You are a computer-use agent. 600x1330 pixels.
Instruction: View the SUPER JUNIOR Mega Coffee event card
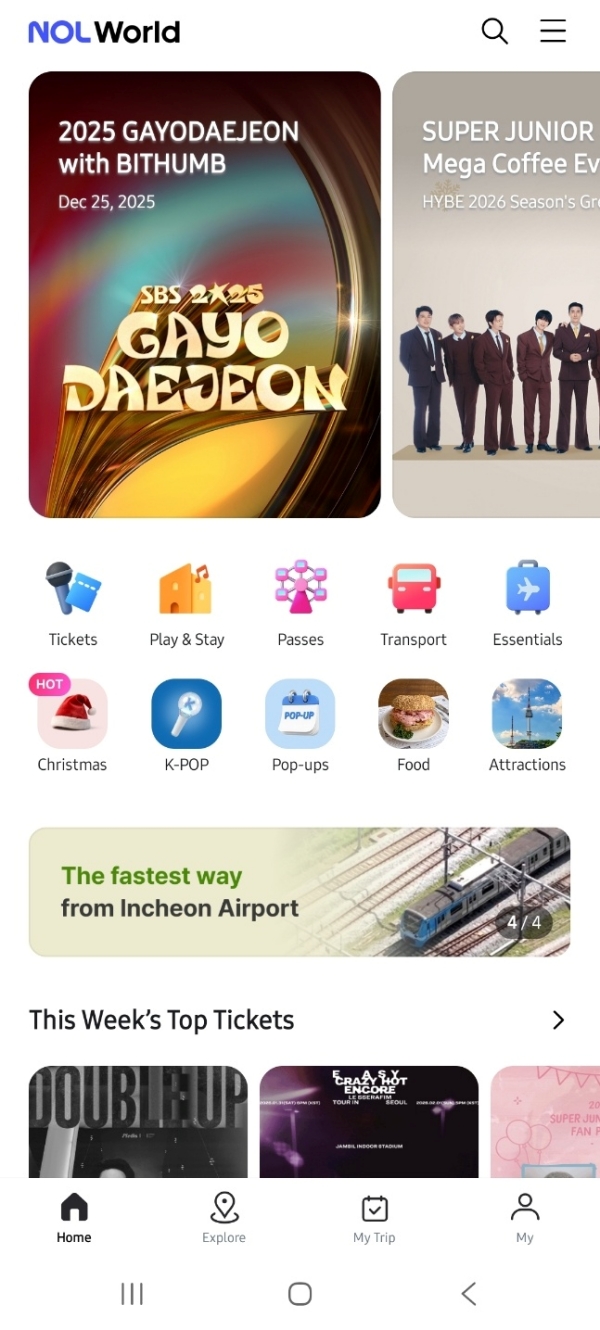[497, 294]
